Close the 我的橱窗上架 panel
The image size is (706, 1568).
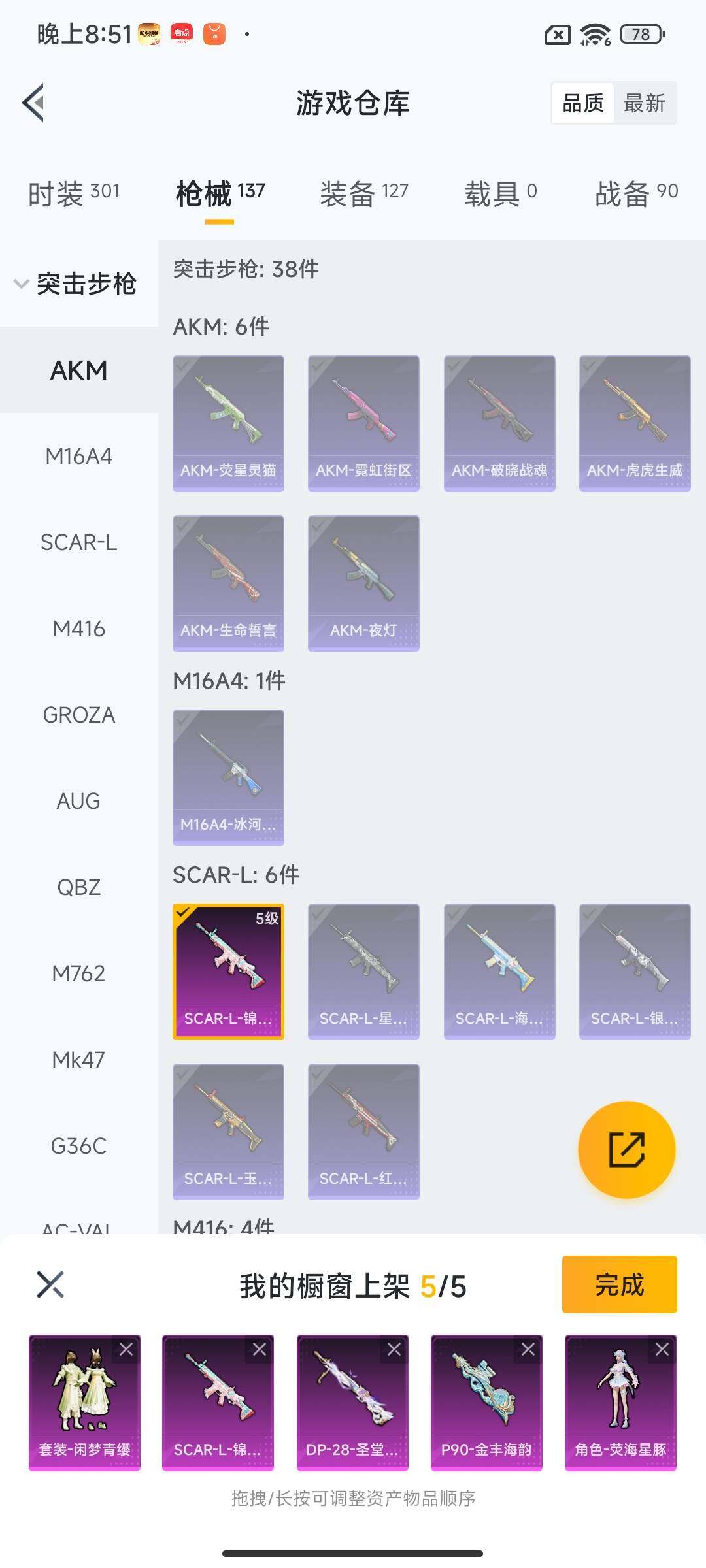point(50,1284)
